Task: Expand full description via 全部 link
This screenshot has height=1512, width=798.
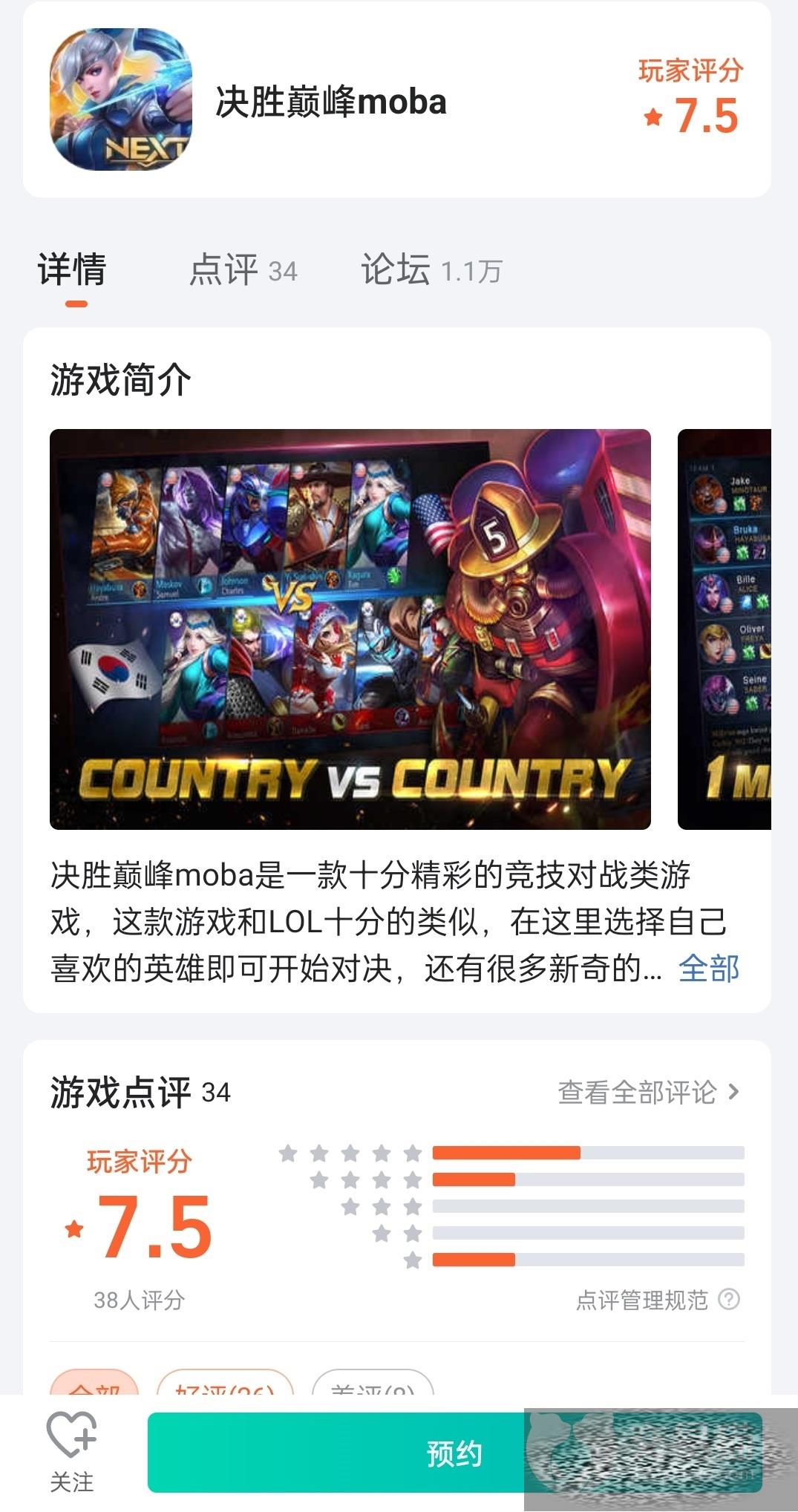Action: click(708, 969)
